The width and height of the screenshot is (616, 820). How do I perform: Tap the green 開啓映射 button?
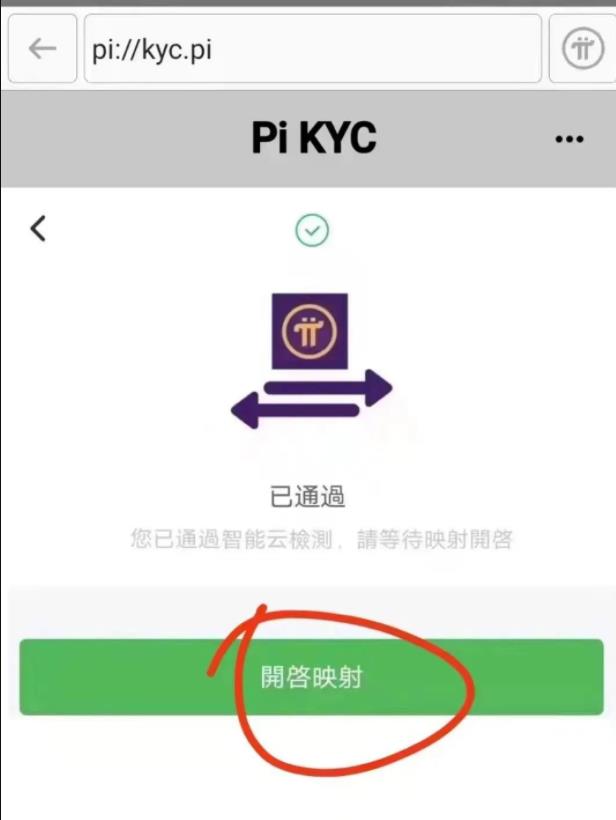pos(311,677)
